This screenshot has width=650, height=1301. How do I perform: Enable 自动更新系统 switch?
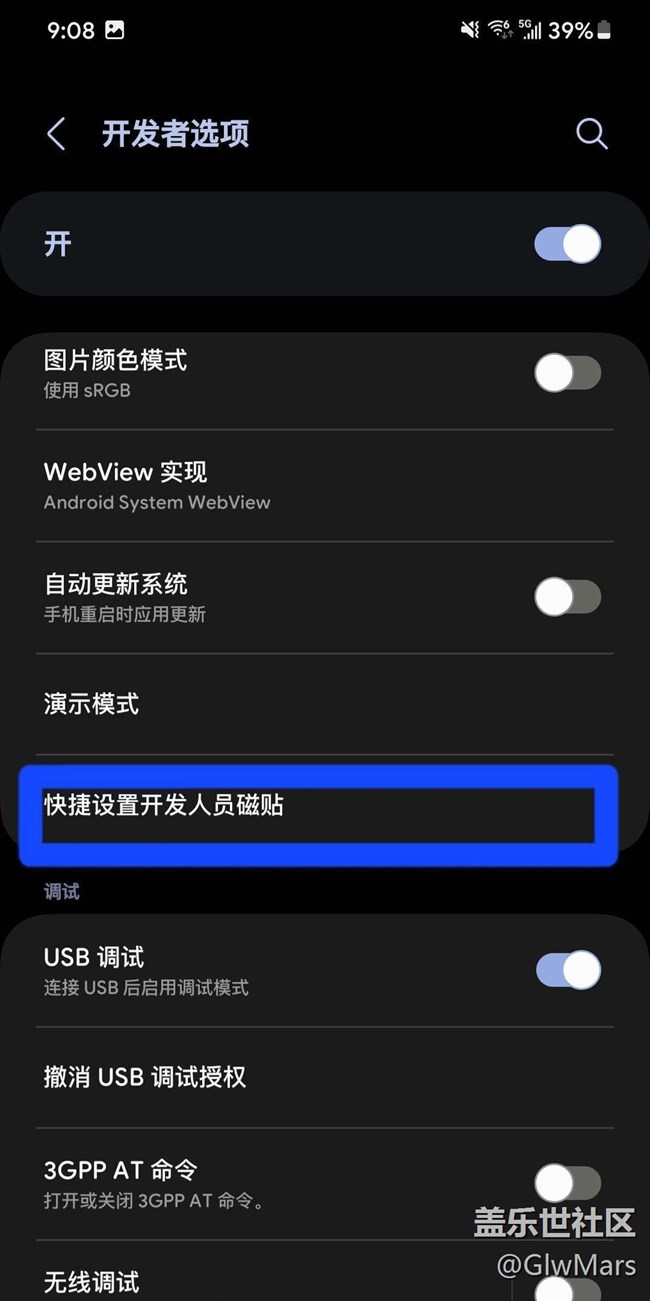567,598
